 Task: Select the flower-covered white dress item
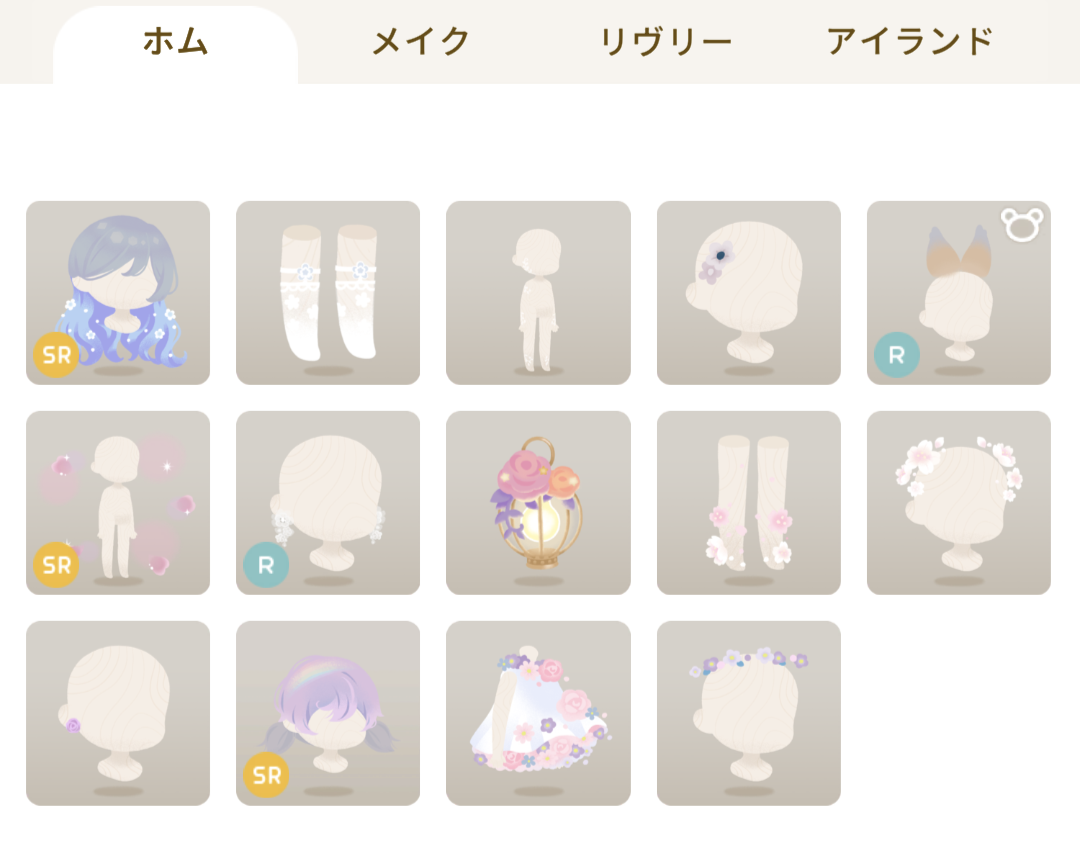pos(538,713)
